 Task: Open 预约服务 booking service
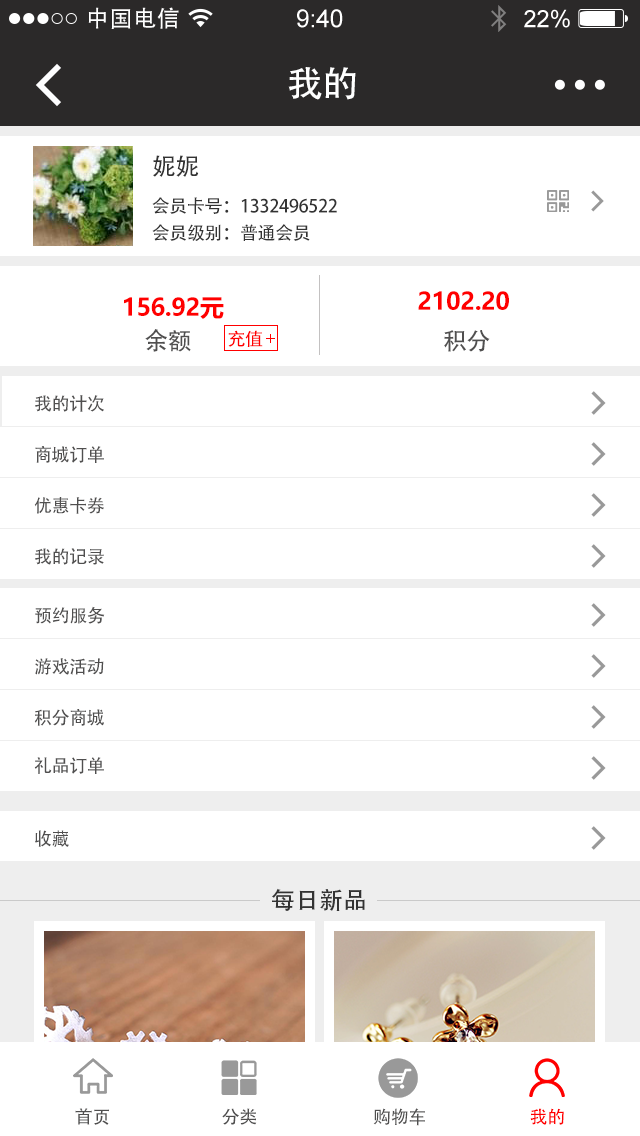[320, 615]
